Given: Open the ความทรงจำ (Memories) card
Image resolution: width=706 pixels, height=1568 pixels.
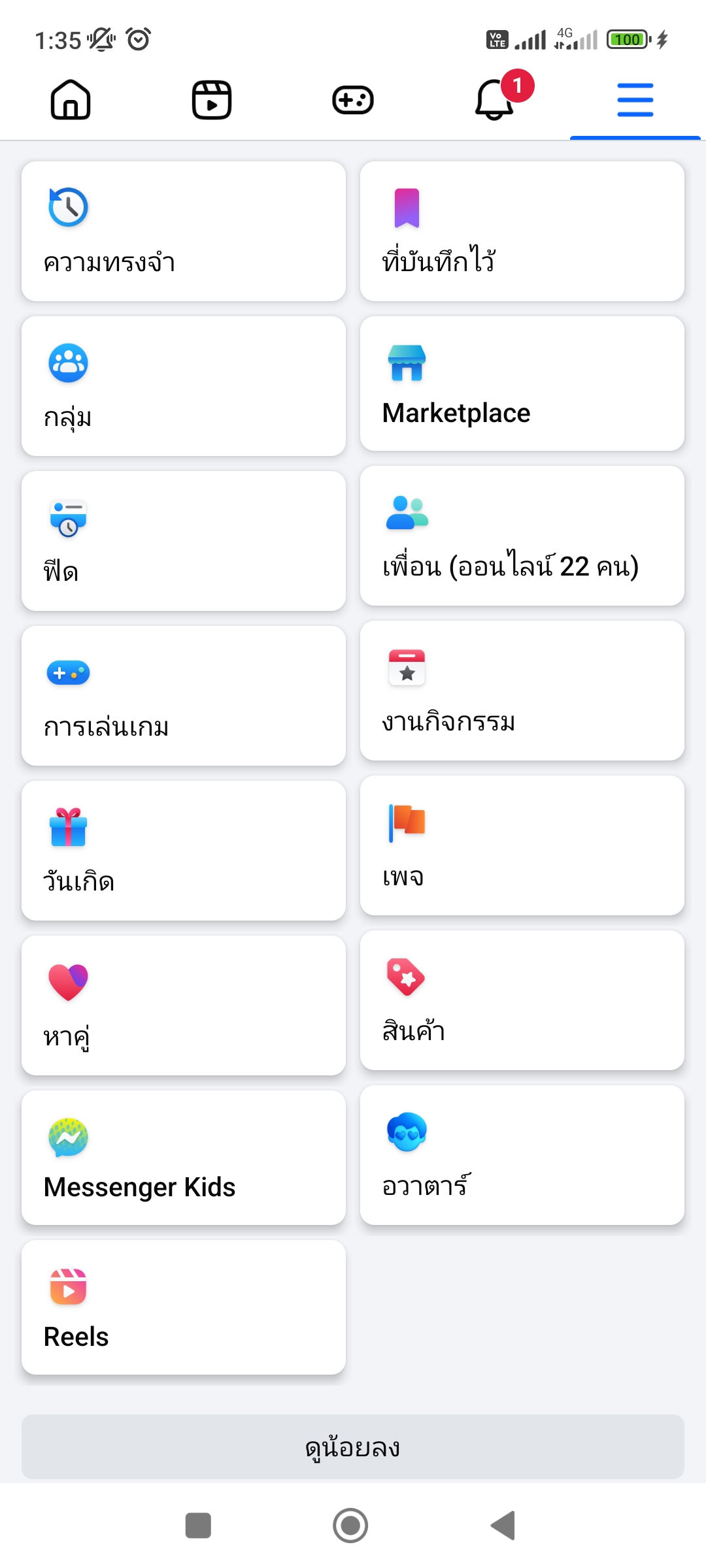Looking at the screenshot, I should pos(184,231).
